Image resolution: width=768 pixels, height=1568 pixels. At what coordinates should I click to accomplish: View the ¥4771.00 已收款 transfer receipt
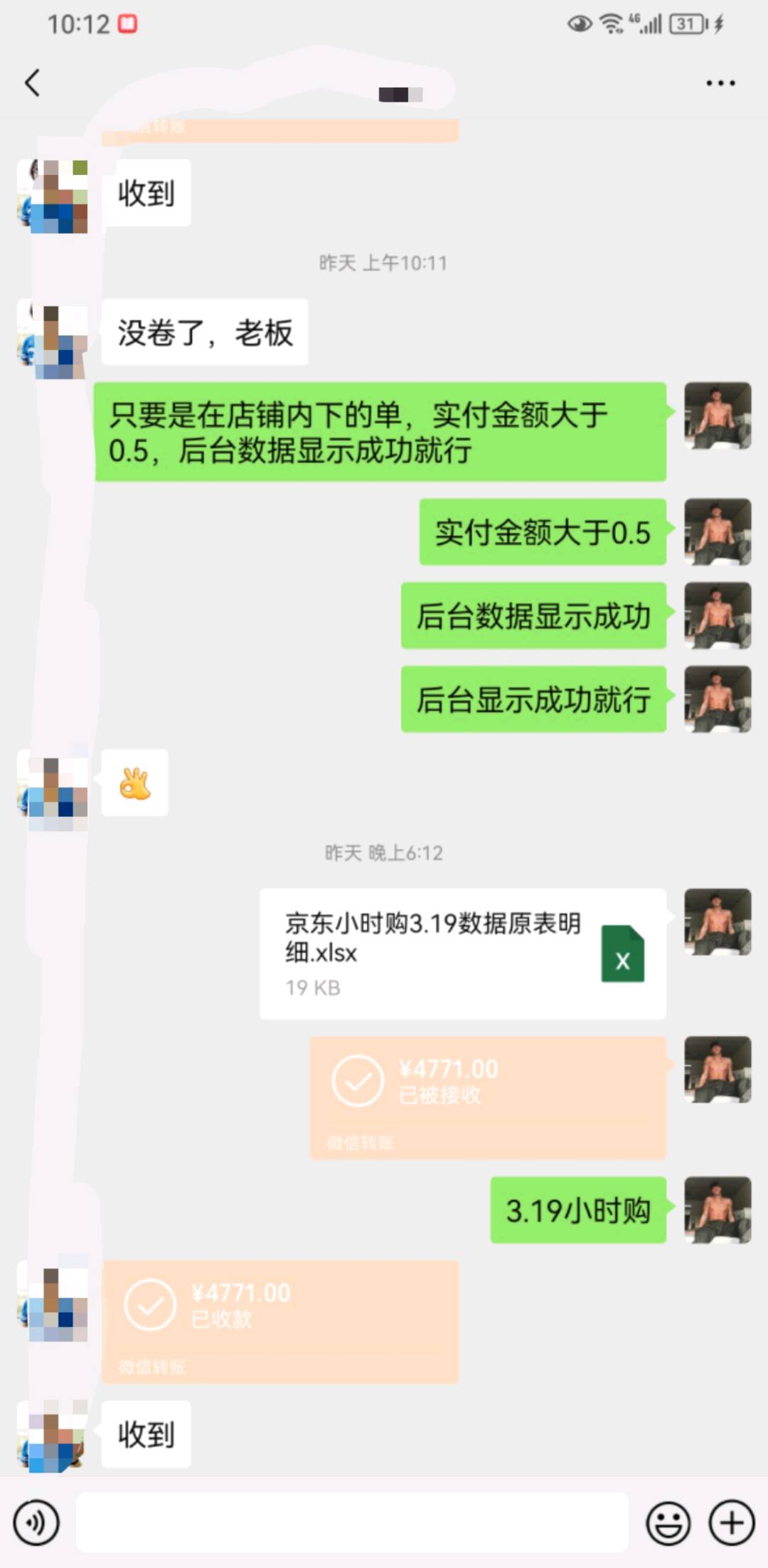[x=280, y=1322]
